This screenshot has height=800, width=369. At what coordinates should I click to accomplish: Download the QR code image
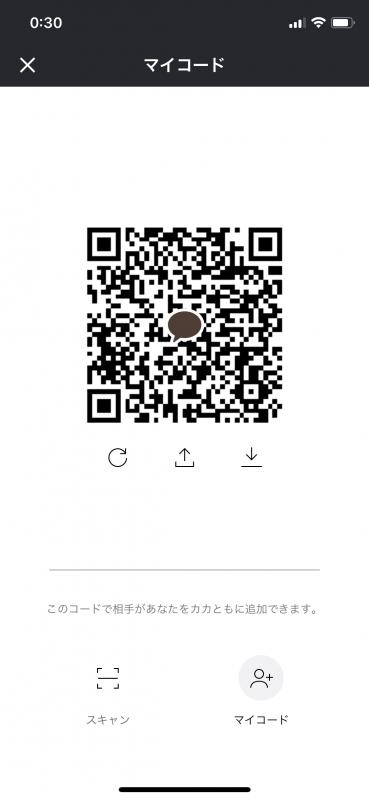click(x=251, y=457)
